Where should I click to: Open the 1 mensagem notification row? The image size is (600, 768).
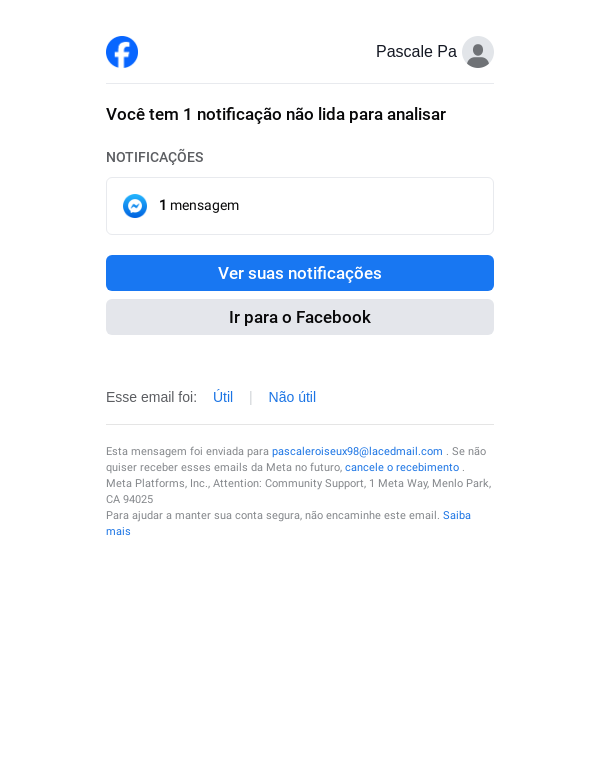coord(300,206)
